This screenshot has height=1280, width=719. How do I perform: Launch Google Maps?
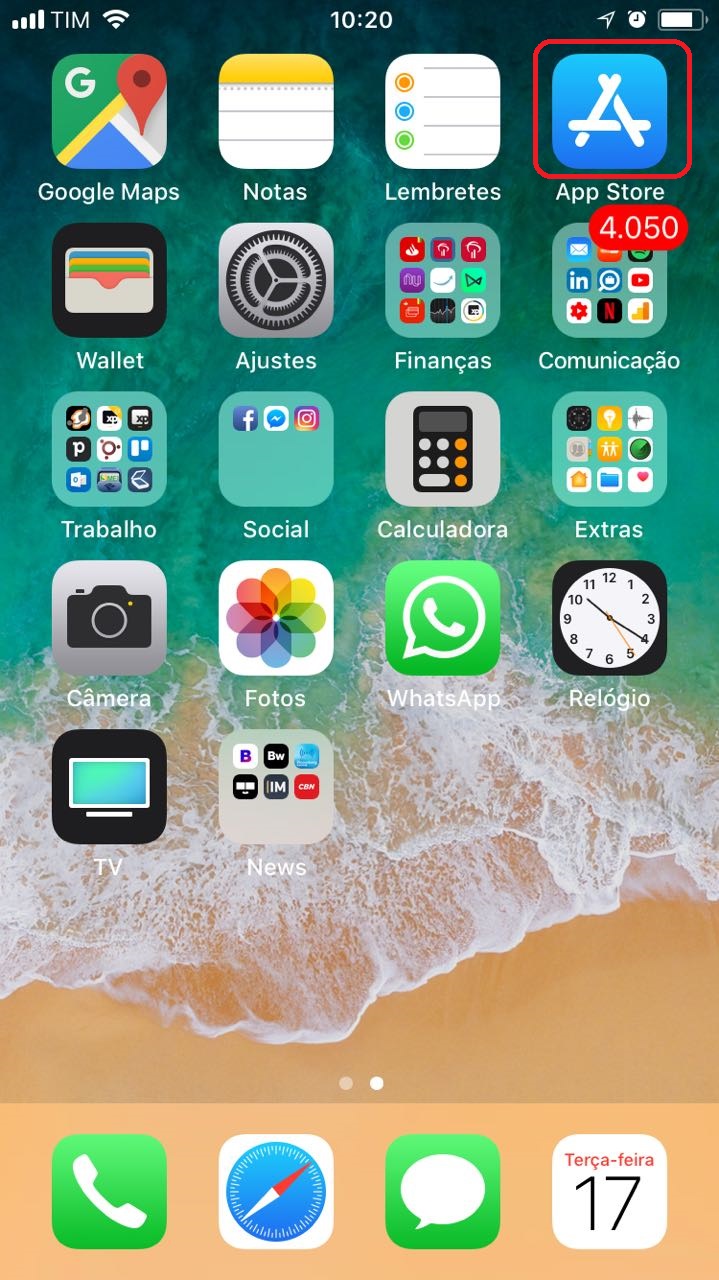point(109,111)
